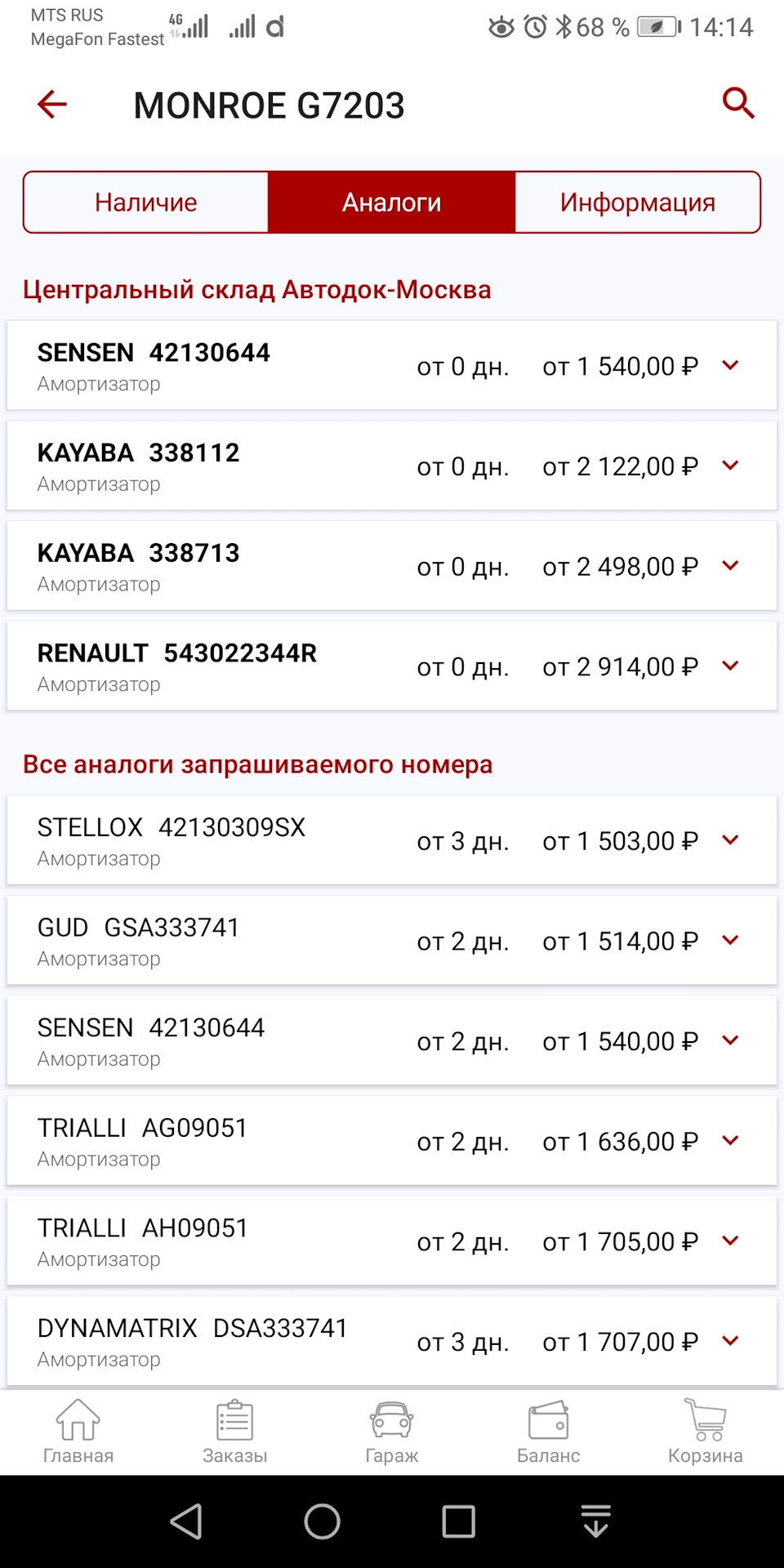
Task: Expand the DYNAMATRIX DSA333741 row
Action: click(x=729, y=1340)
